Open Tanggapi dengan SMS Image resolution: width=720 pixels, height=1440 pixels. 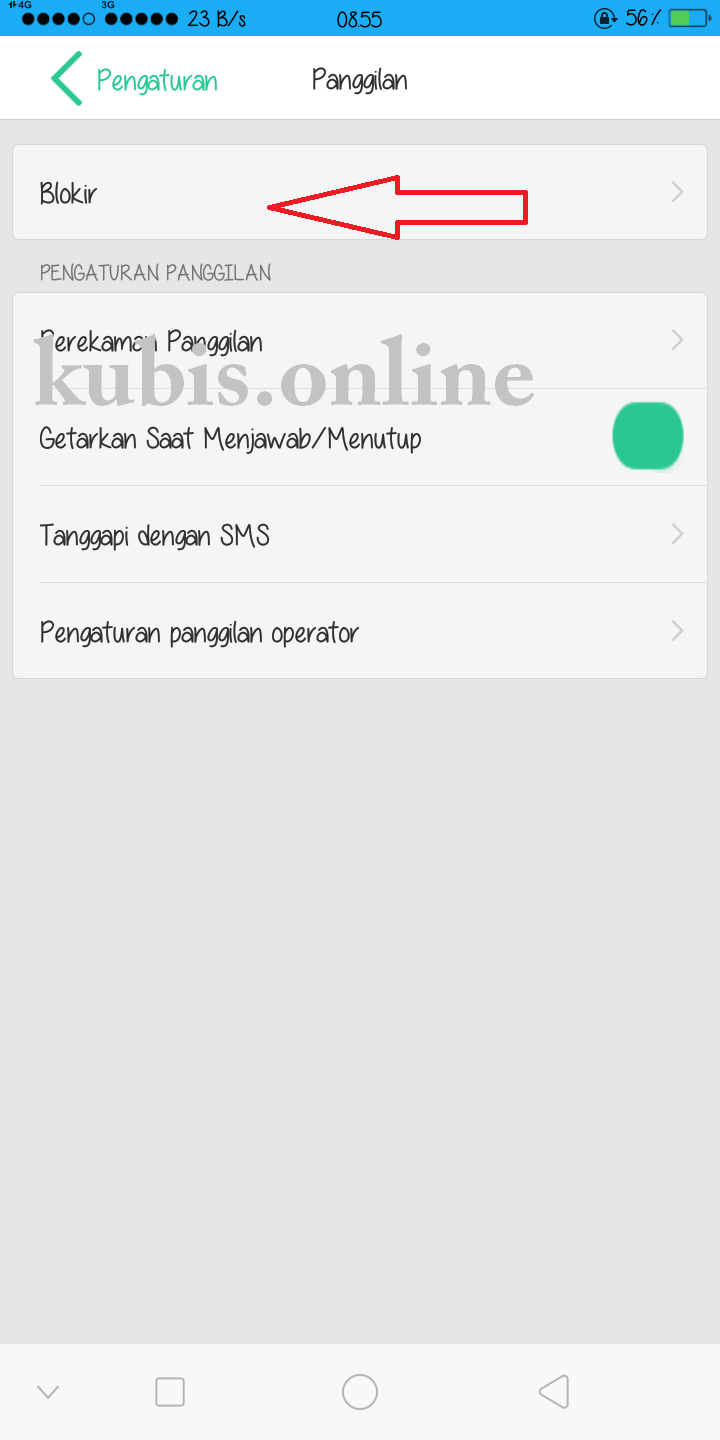click(360, 535)
